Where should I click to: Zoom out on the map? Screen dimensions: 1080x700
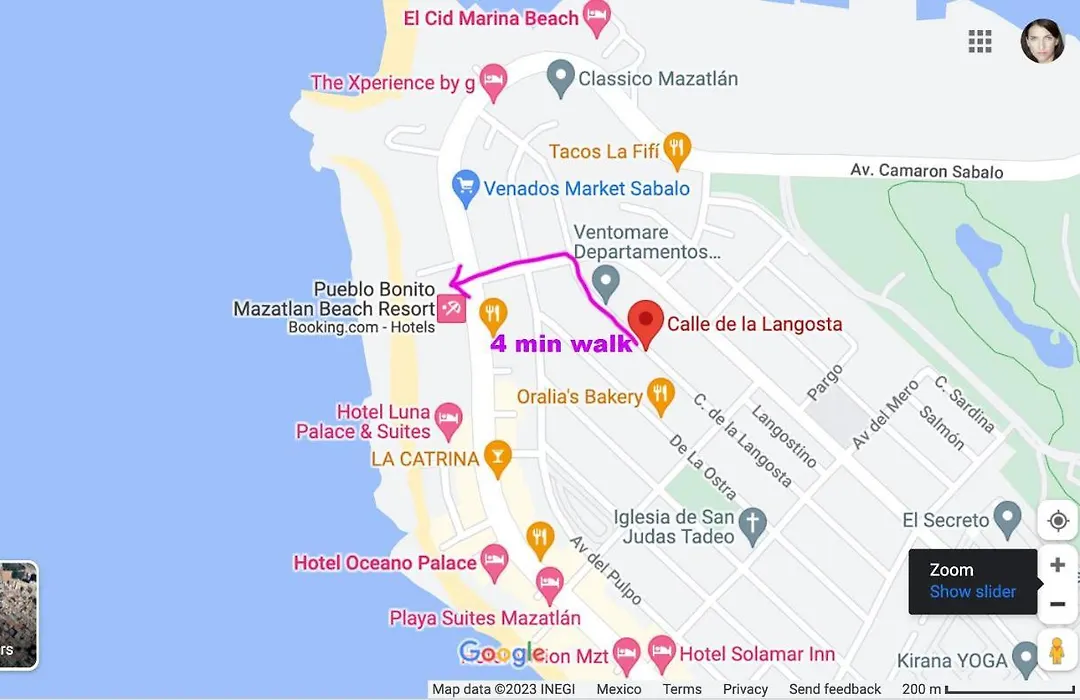[x=1057, y=604]
